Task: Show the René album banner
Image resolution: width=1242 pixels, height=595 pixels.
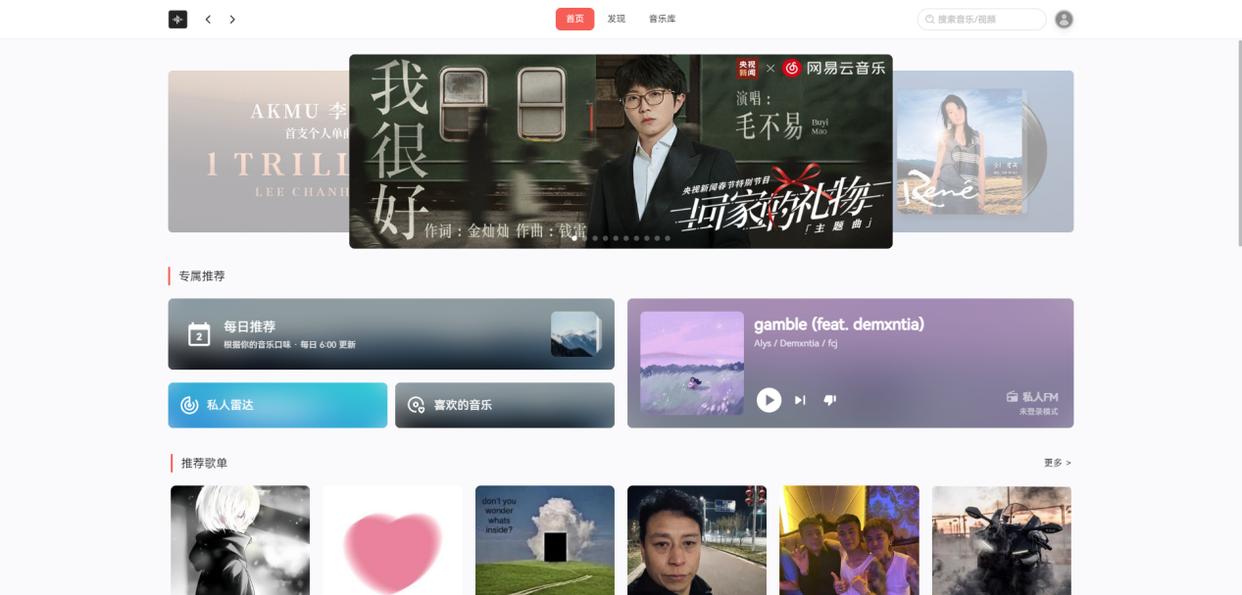Action: (x=983, y=150)
